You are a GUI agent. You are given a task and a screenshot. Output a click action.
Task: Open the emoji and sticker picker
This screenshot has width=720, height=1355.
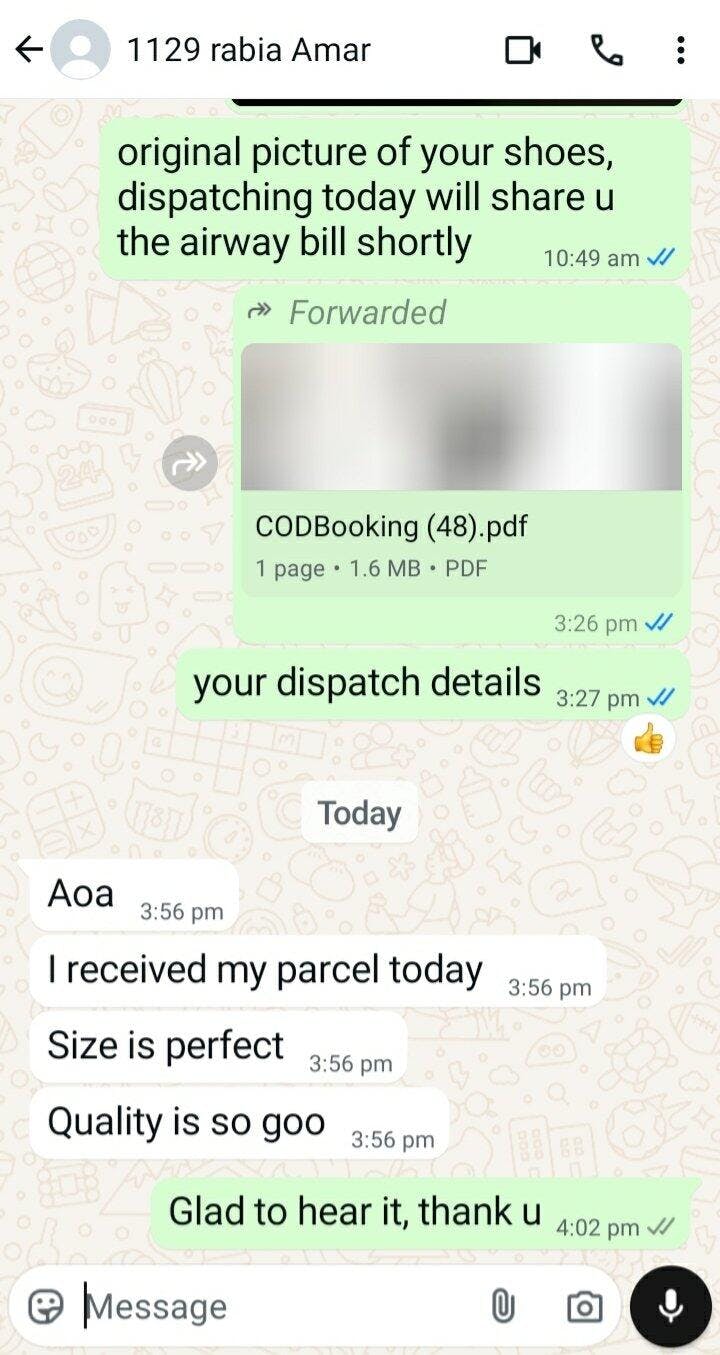coord(45,1306)
